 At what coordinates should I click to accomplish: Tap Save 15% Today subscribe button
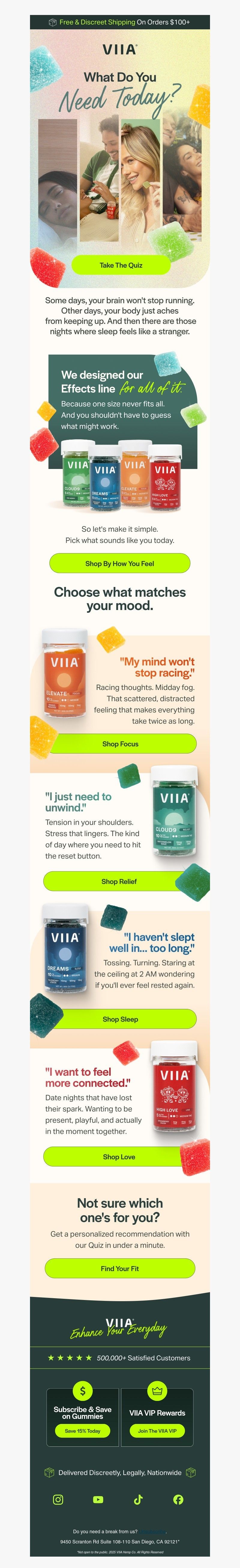click(x=83, y=1431)
